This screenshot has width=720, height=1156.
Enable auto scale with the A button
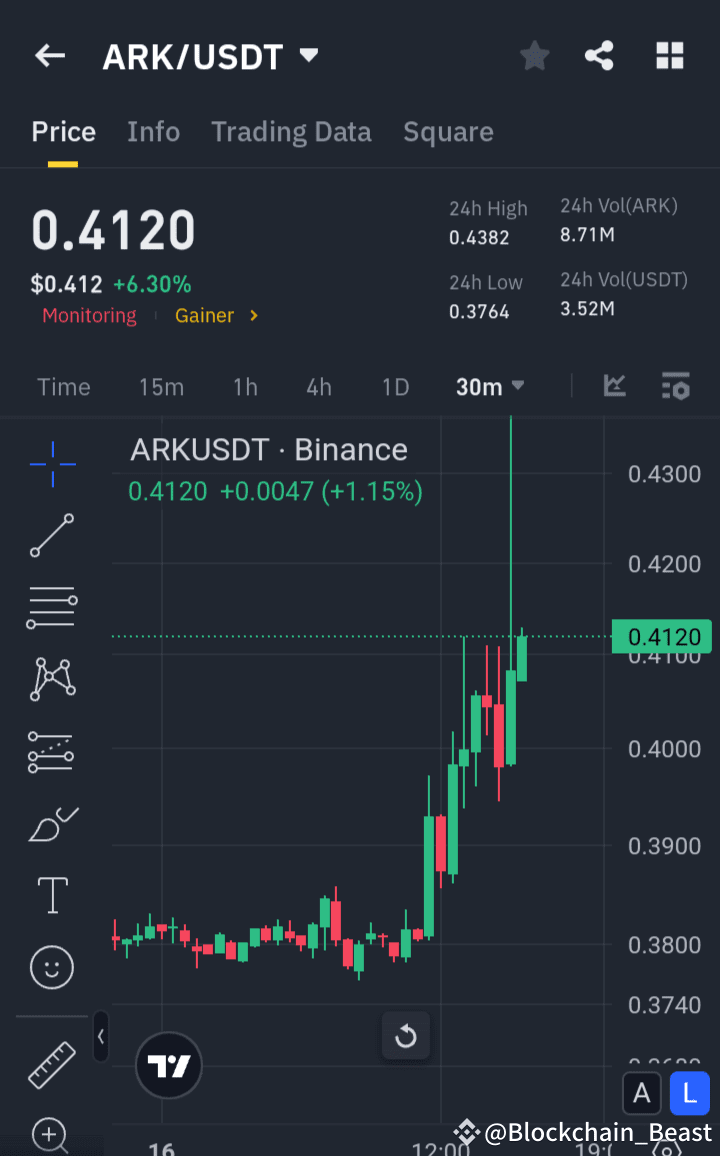click(x=642, y=1093)
